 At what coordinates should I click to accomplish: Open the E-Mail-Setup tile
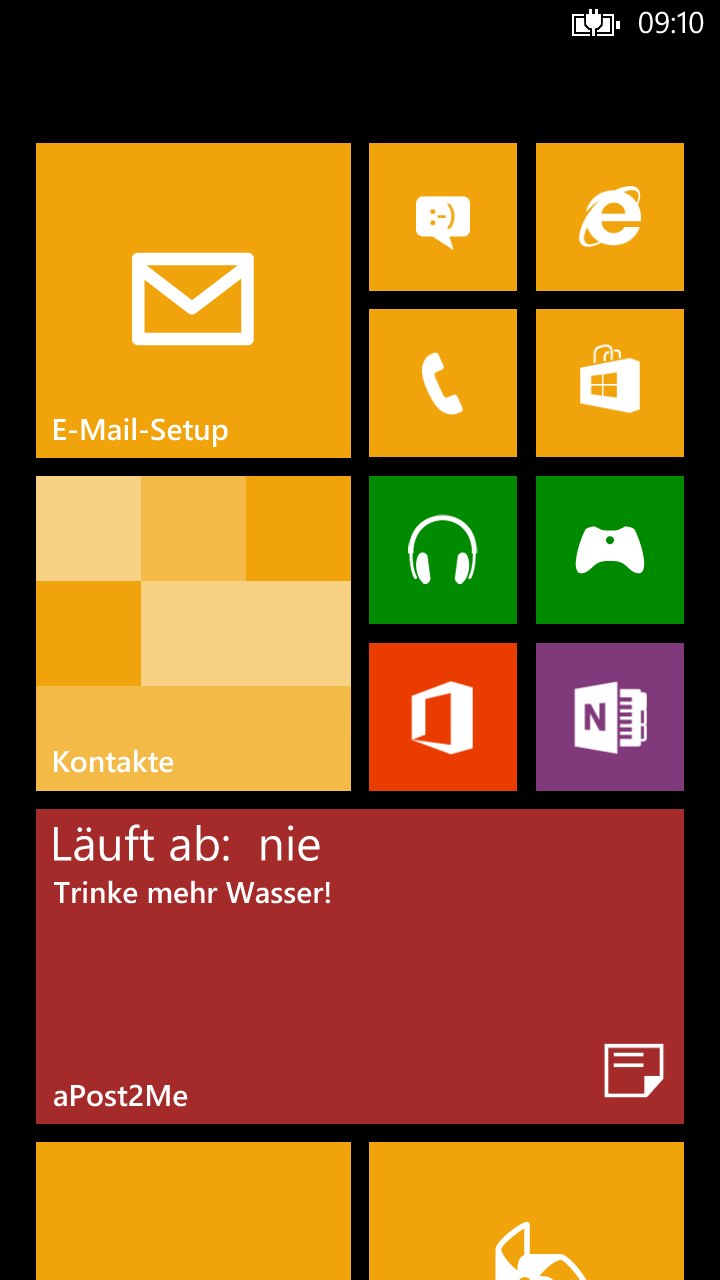(193, 300)
